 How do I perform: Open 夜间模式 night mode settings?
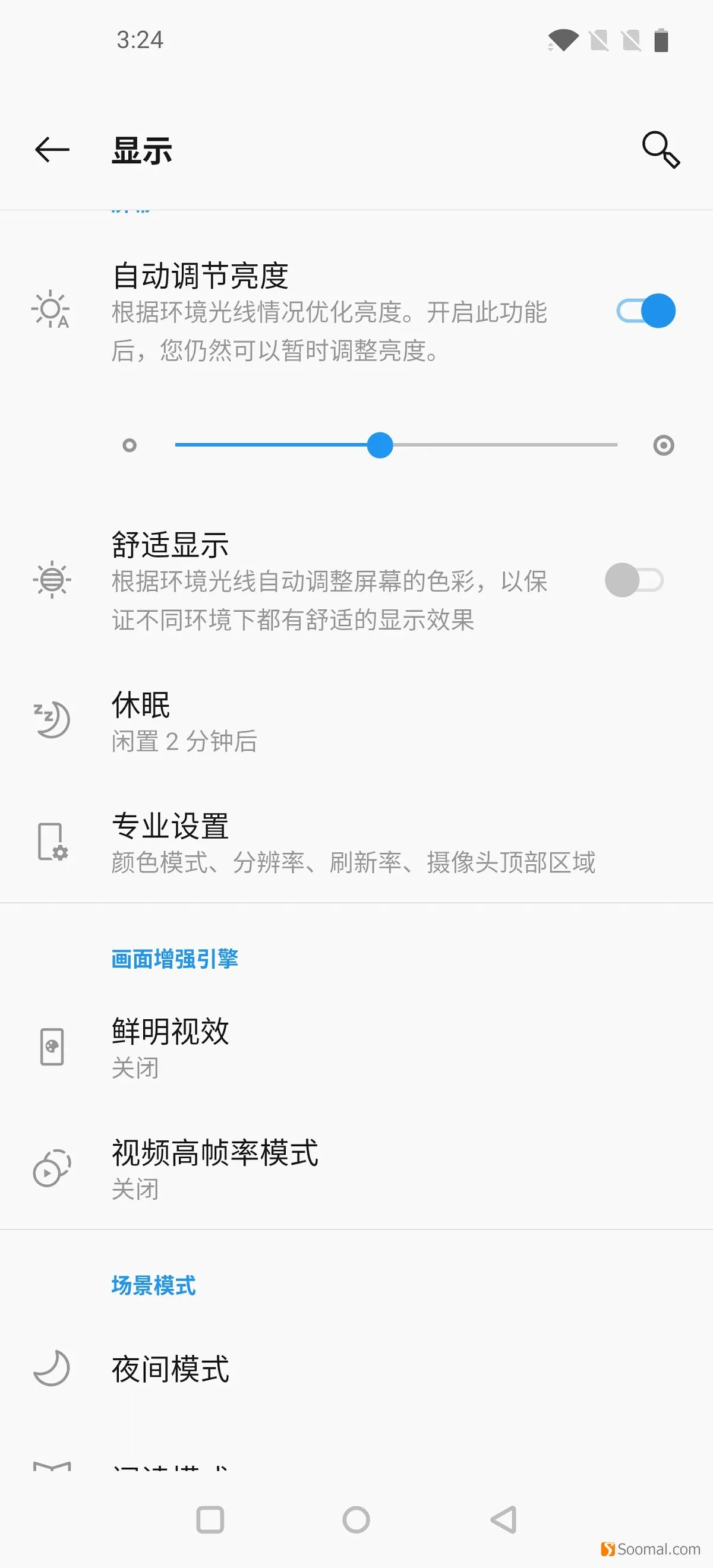coord(356,1369)
